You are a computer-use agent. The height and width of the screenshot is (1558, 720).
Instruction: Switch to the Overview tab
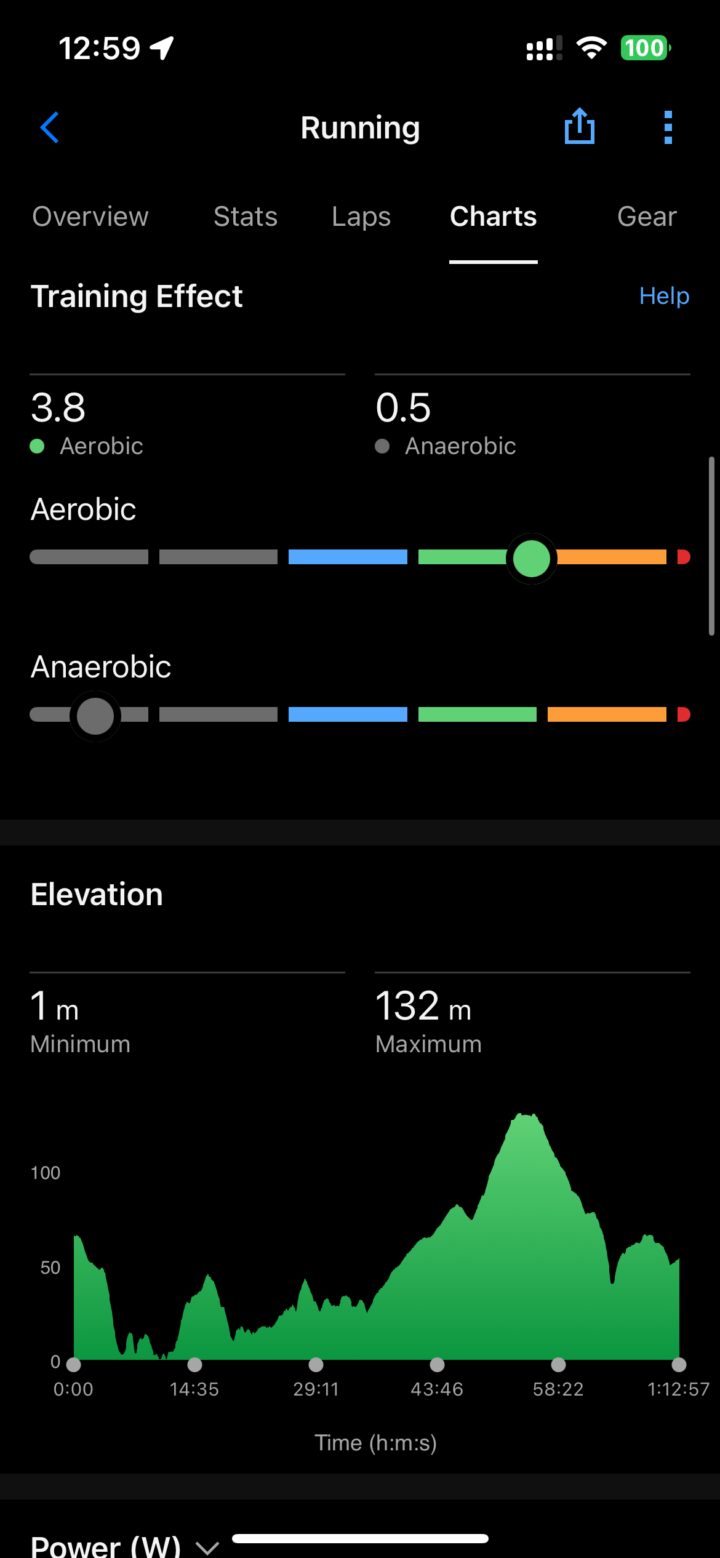90,217
